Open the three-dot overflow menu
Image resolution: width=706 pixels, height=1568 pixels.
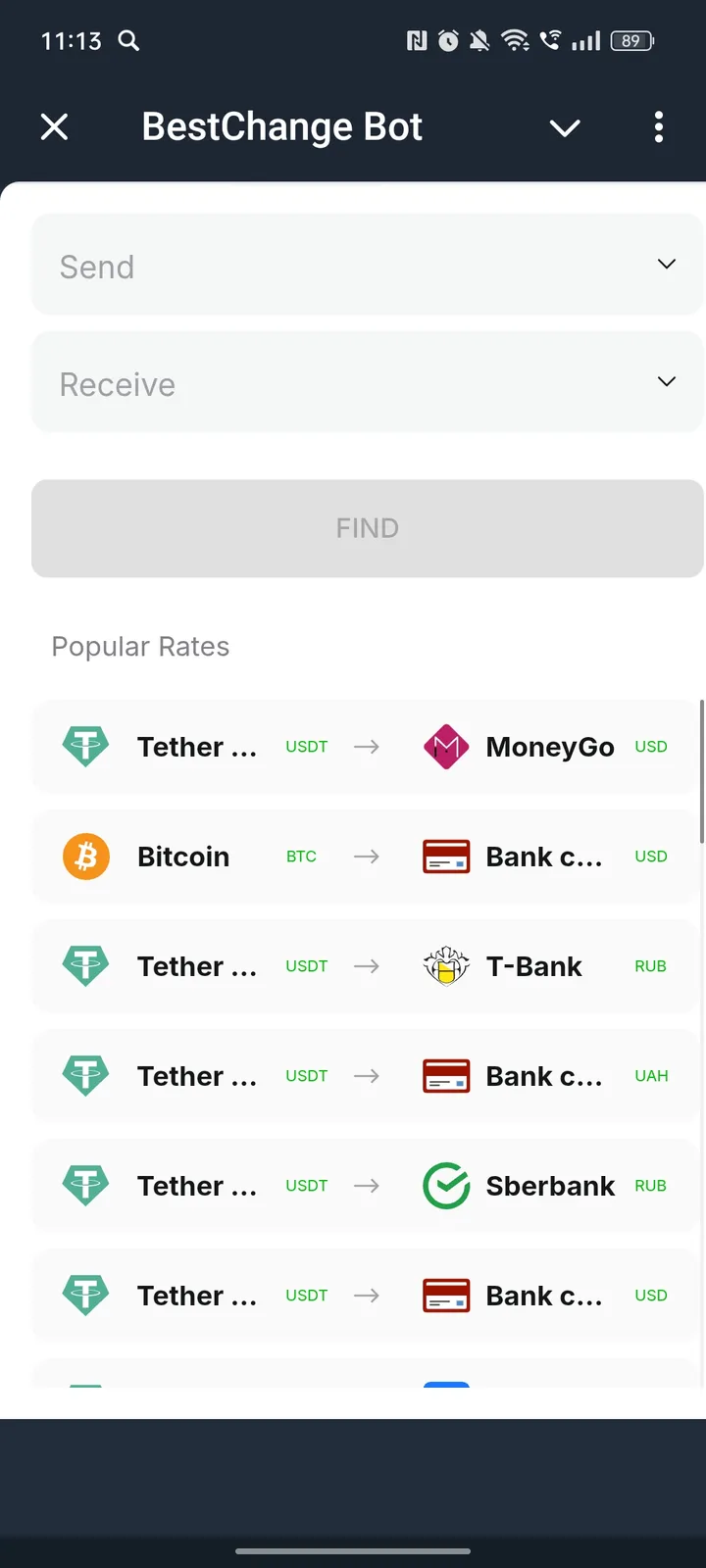(659, 127)
